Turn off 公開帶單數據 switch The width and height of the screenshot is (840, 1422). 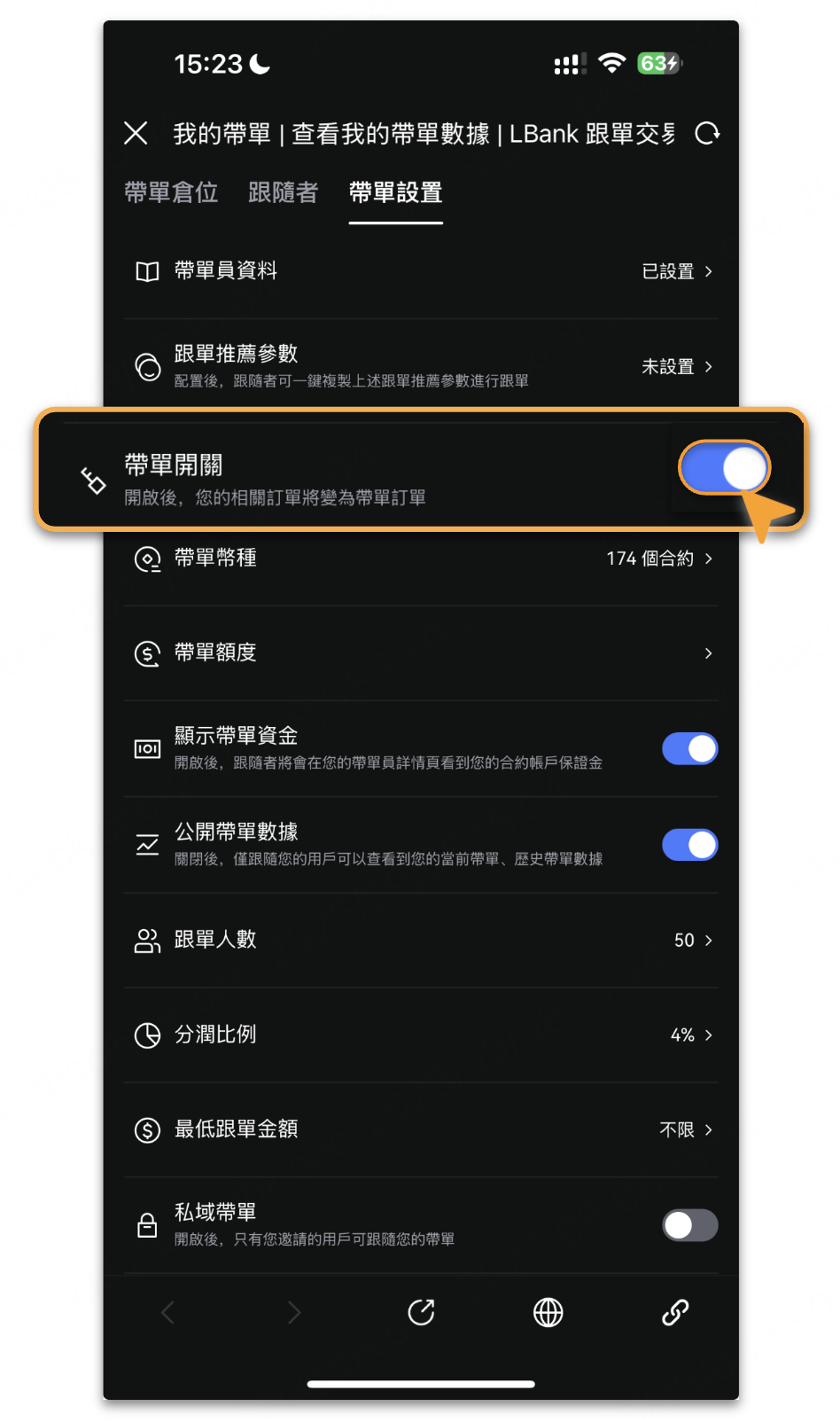click(x=689, y=845)
